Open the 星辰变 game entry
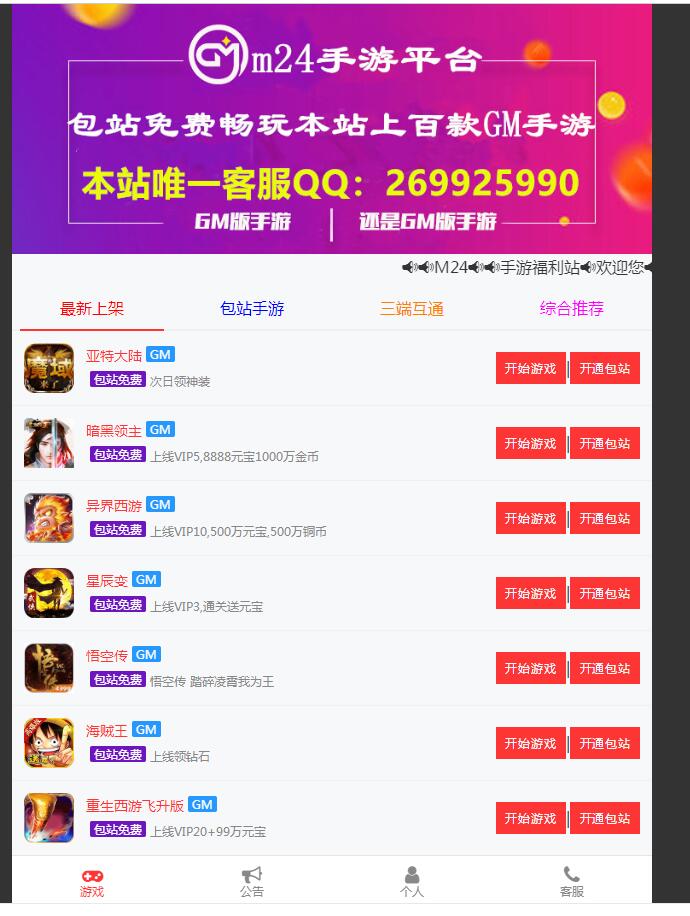This screenshot has width=690, height=916. (x=106, y=581)
